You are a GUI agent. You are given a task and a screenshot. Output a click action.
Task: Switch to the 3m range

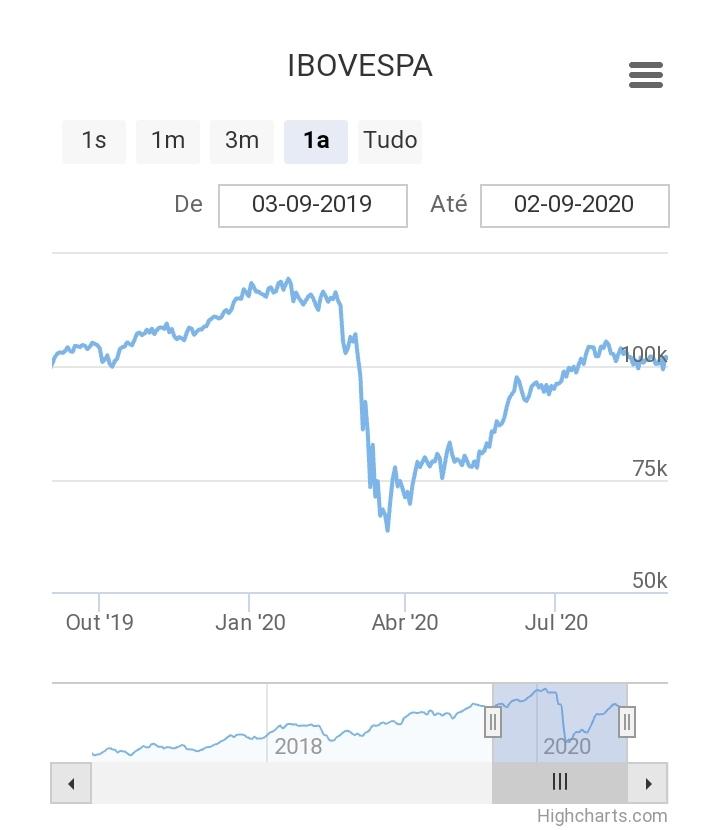(242, 141)
